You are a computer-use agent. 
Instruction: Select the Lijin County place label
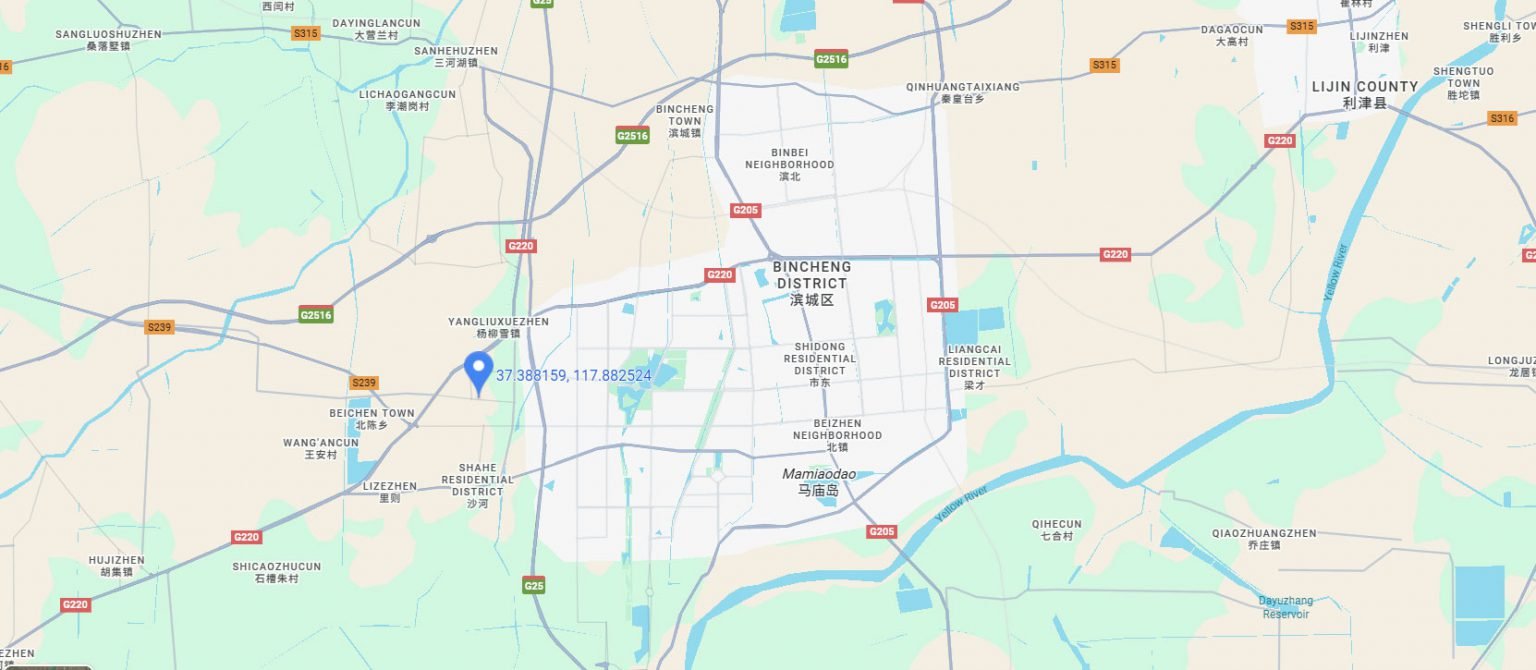coord(1364,93)
